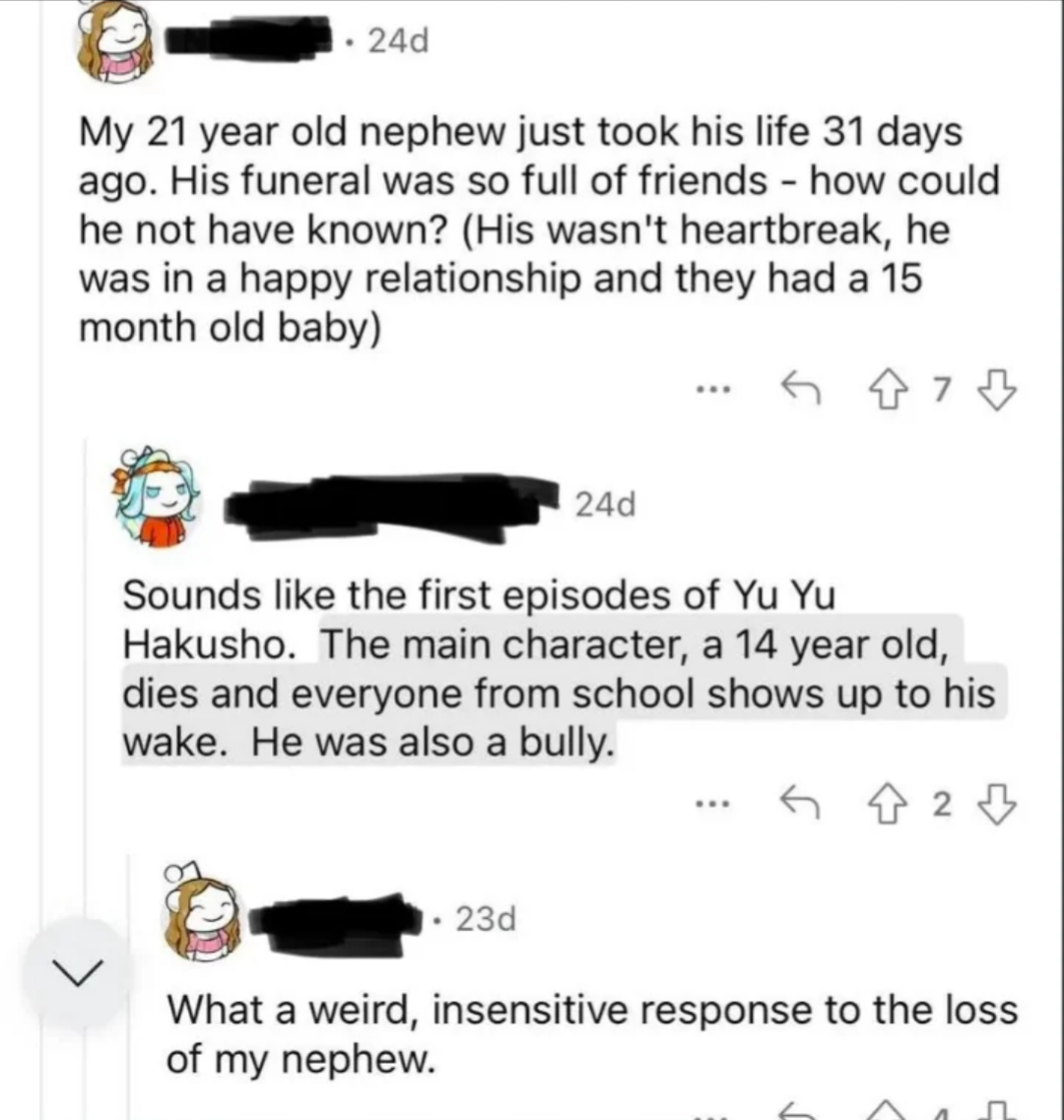Open the ellipsis menu on the top post
The height and width of the screenshot is (1120, 1064).
click(713, 388)
